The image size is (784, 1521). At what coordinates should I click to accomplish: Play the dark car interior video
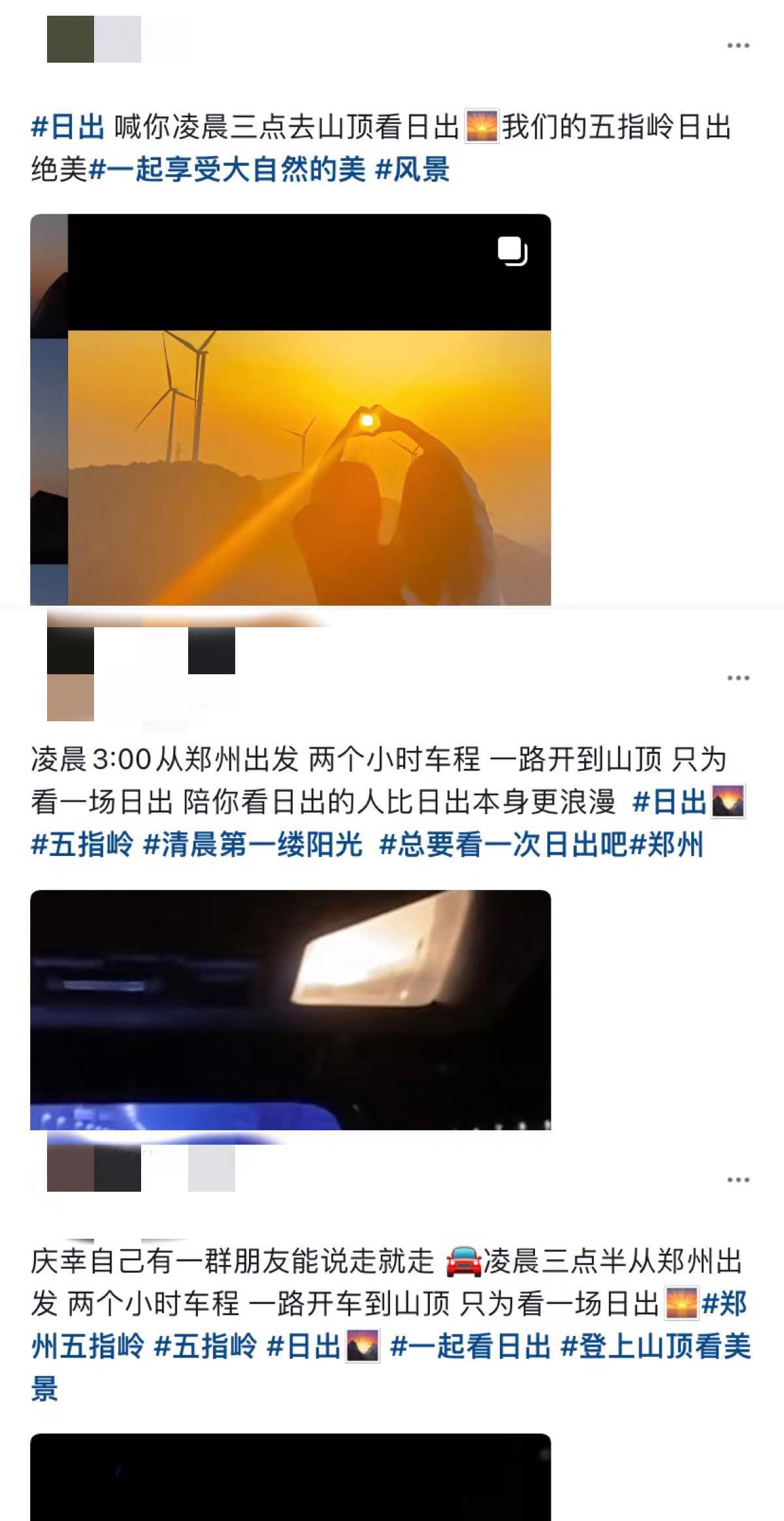[x=290, y=1009]
